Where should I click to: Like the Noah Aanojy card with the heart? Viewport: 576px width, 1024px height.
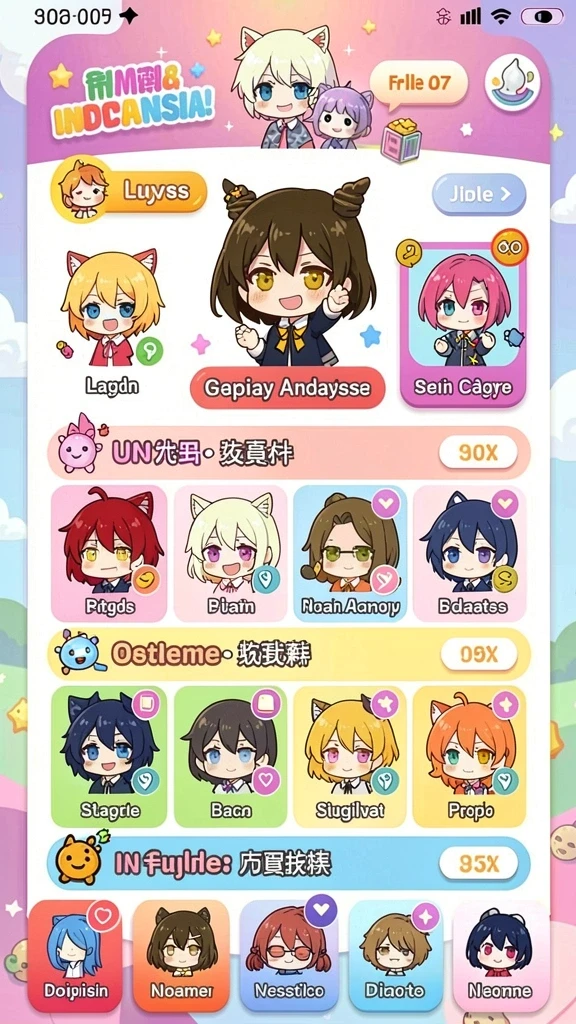(386, 504)
